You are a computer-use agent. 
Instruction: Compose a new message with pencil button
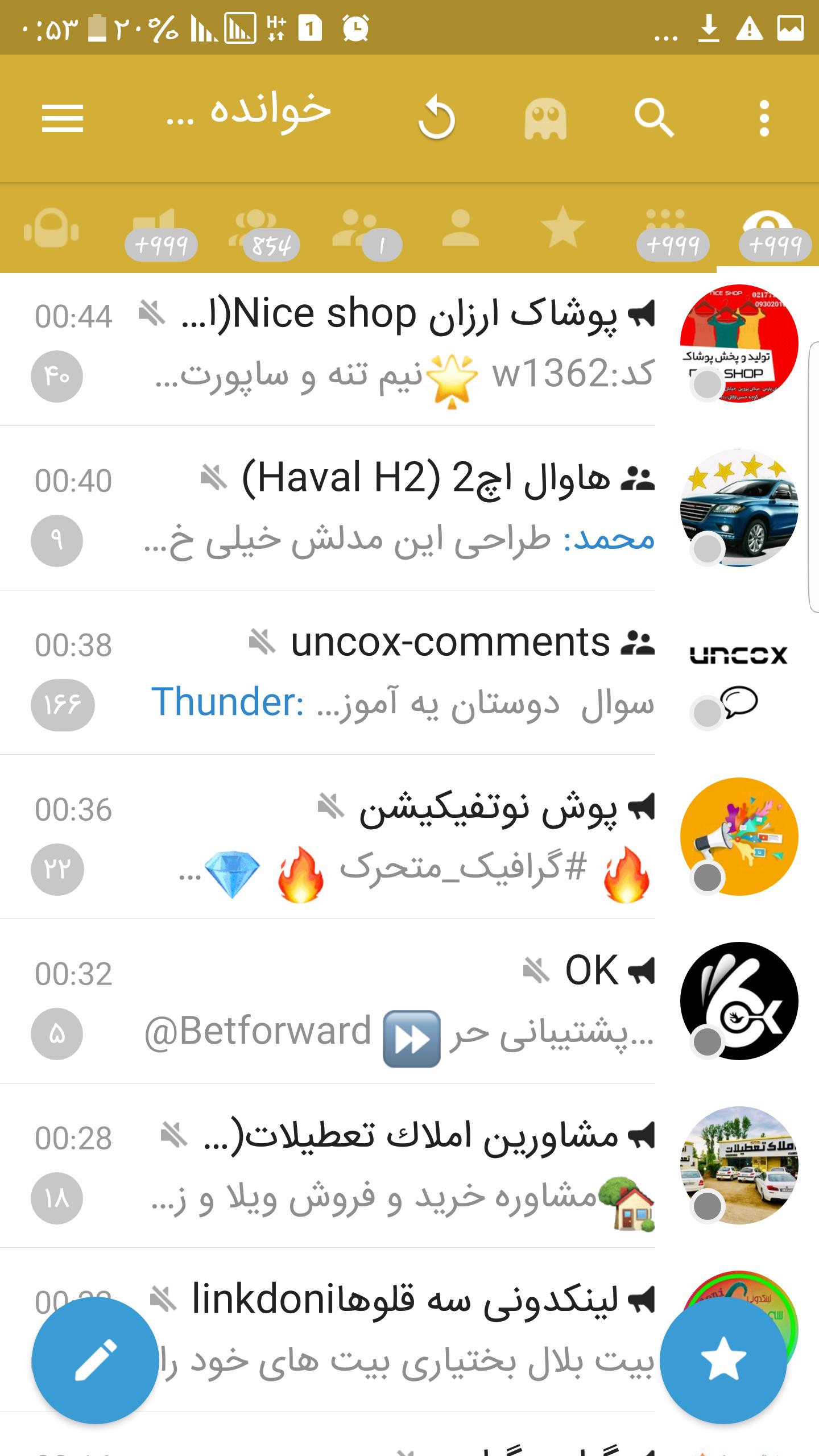pyautogui.click(x=95, y=1361)
